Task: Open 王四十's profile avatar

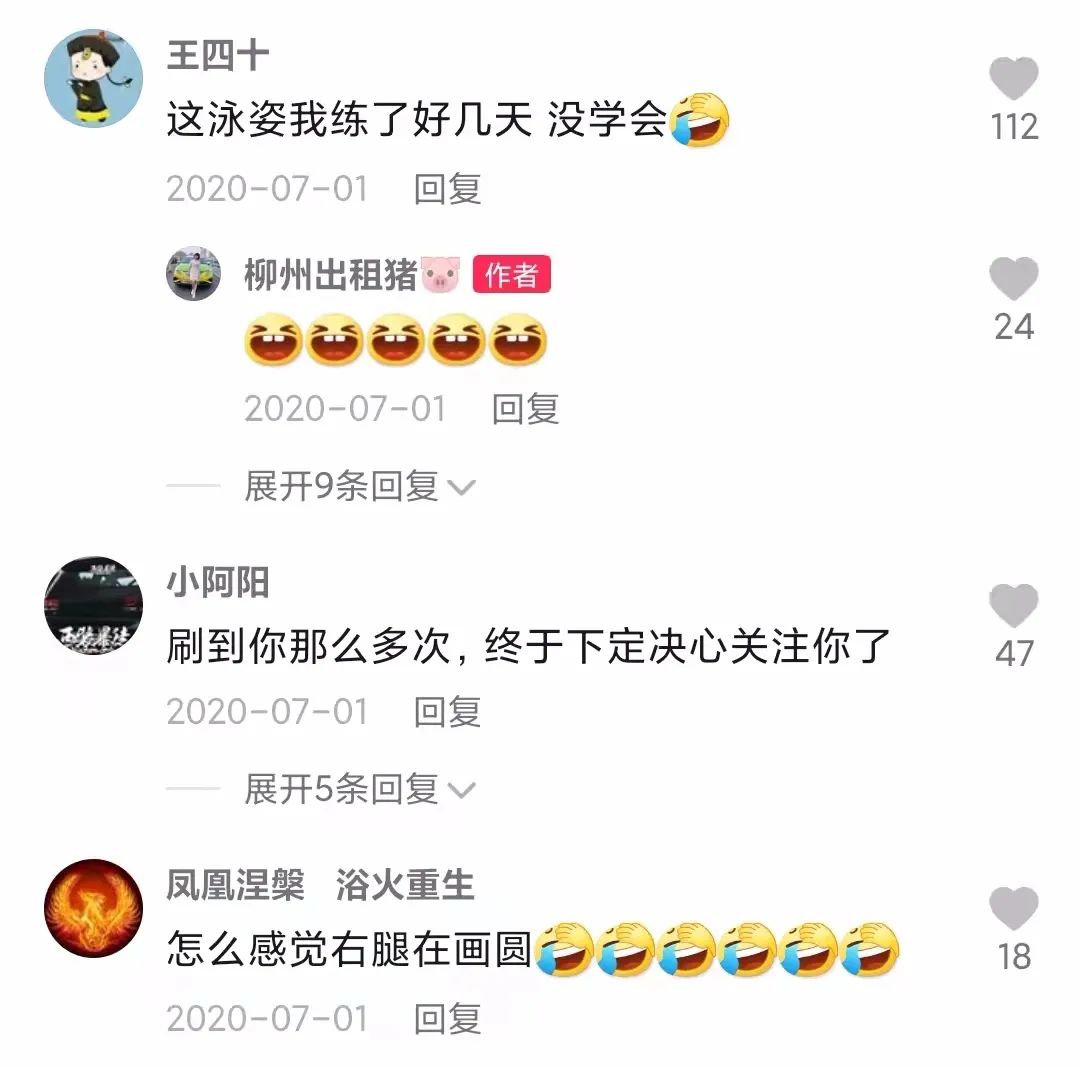Action: (94, 79)
